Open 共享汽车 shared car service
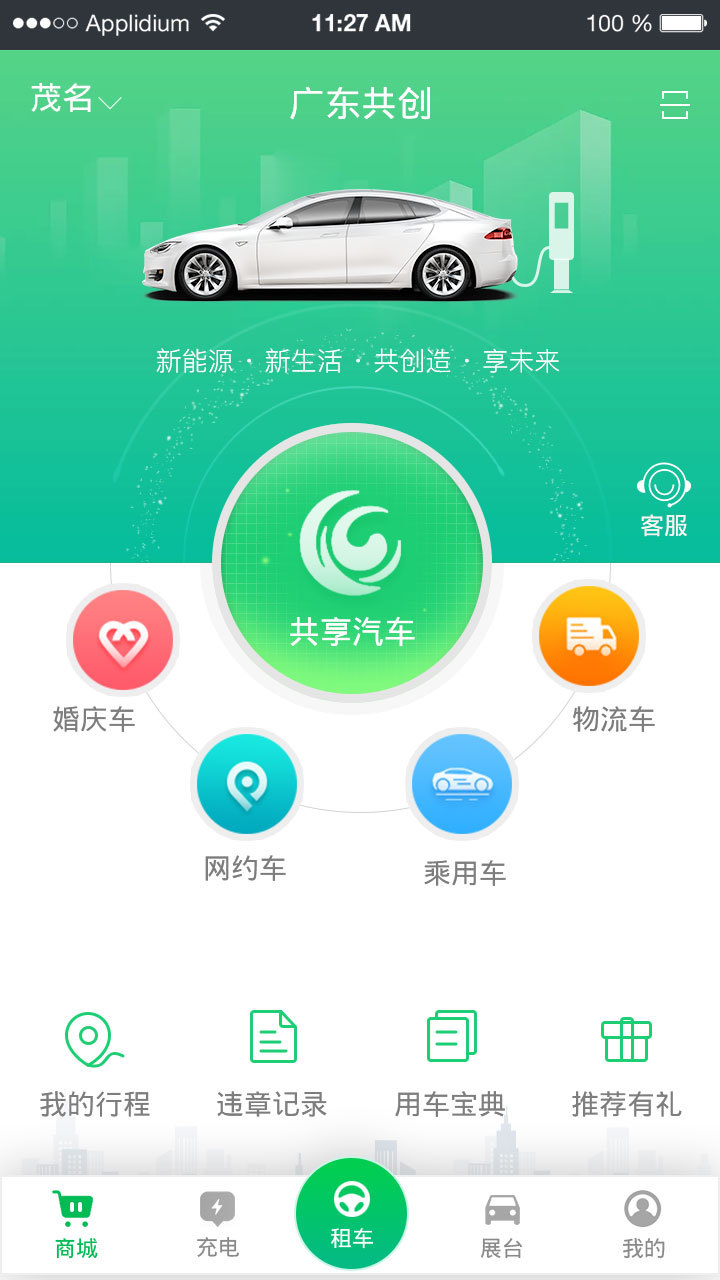Viewport: 720px width, 1280px height. coord(352,566)
